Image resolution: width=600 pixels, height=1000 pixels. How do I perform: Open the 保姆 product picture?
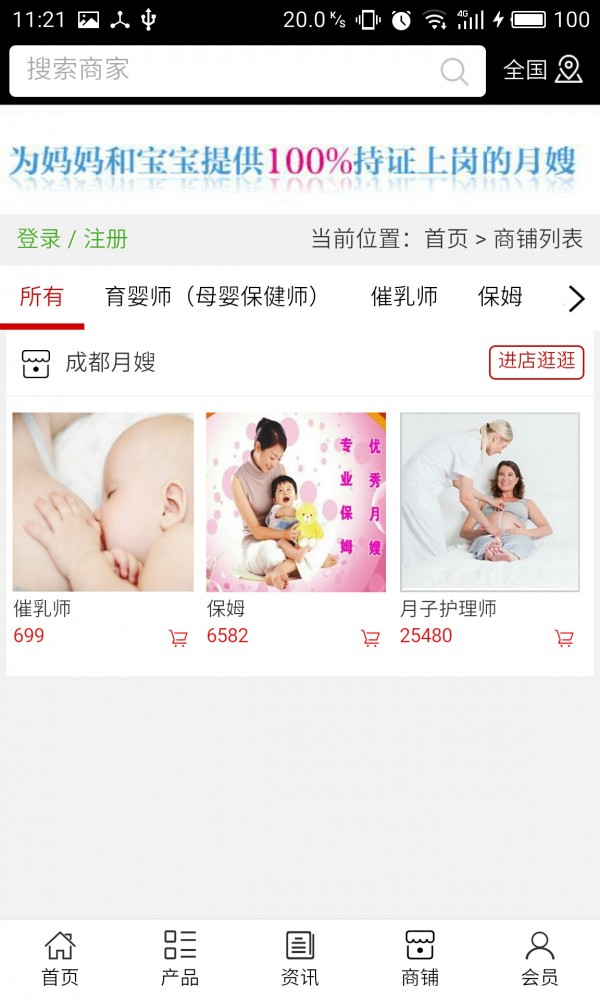[296, 502]
